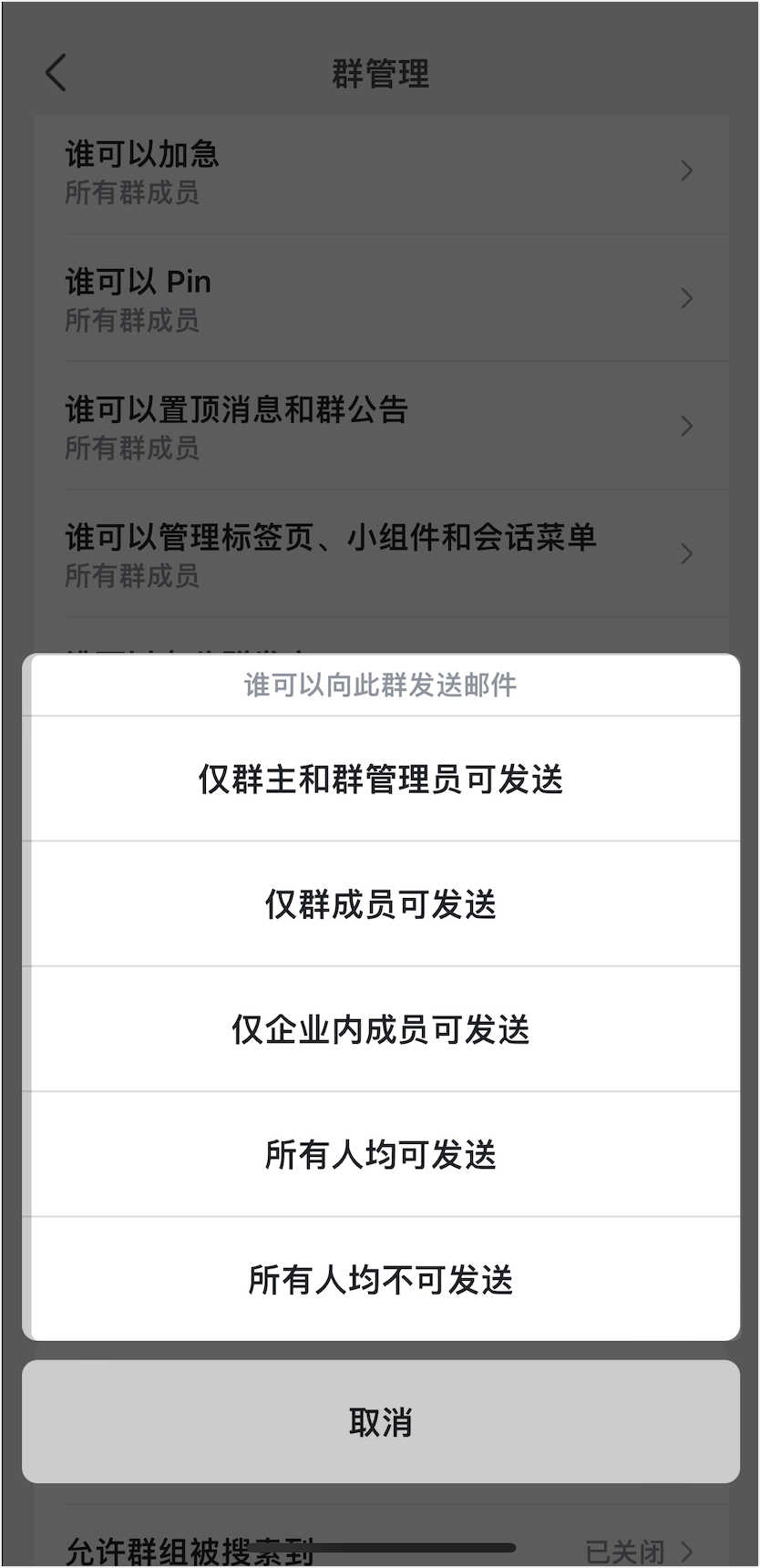Choose 所有人均不可发送
The image size is (760, 1568).
click(x=380, y=1279)
